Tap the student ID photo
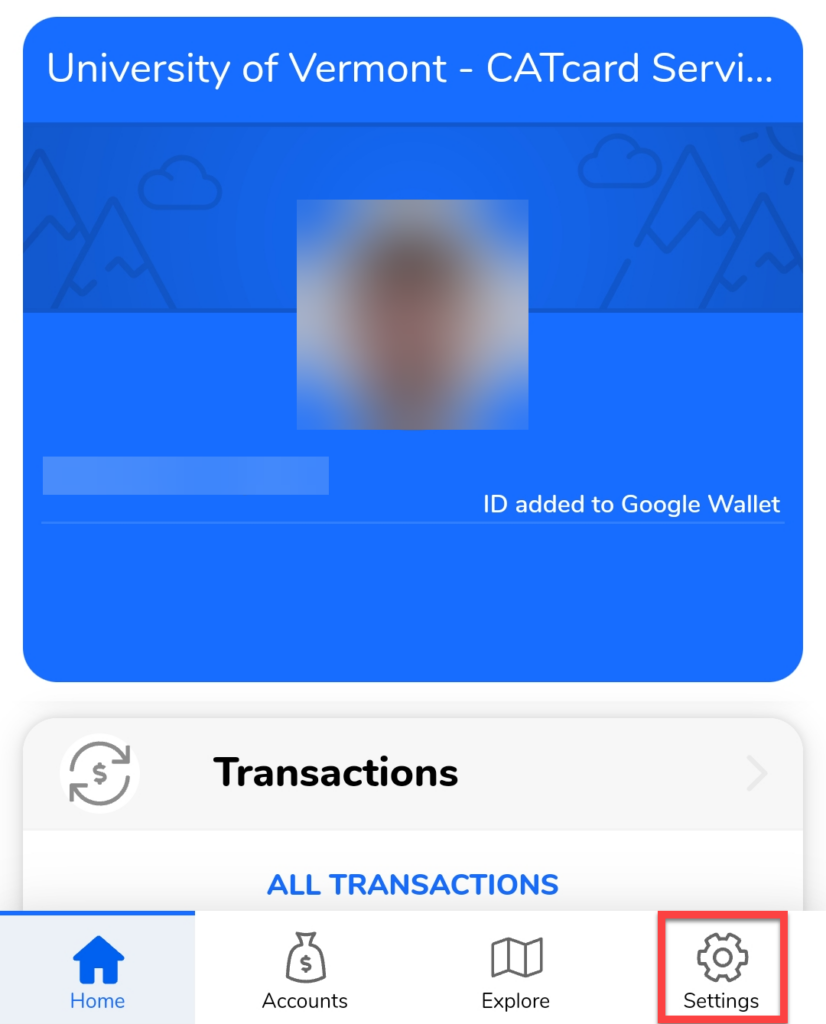The width and height of the screenshot is (826, 1024). tap(412, 314)
